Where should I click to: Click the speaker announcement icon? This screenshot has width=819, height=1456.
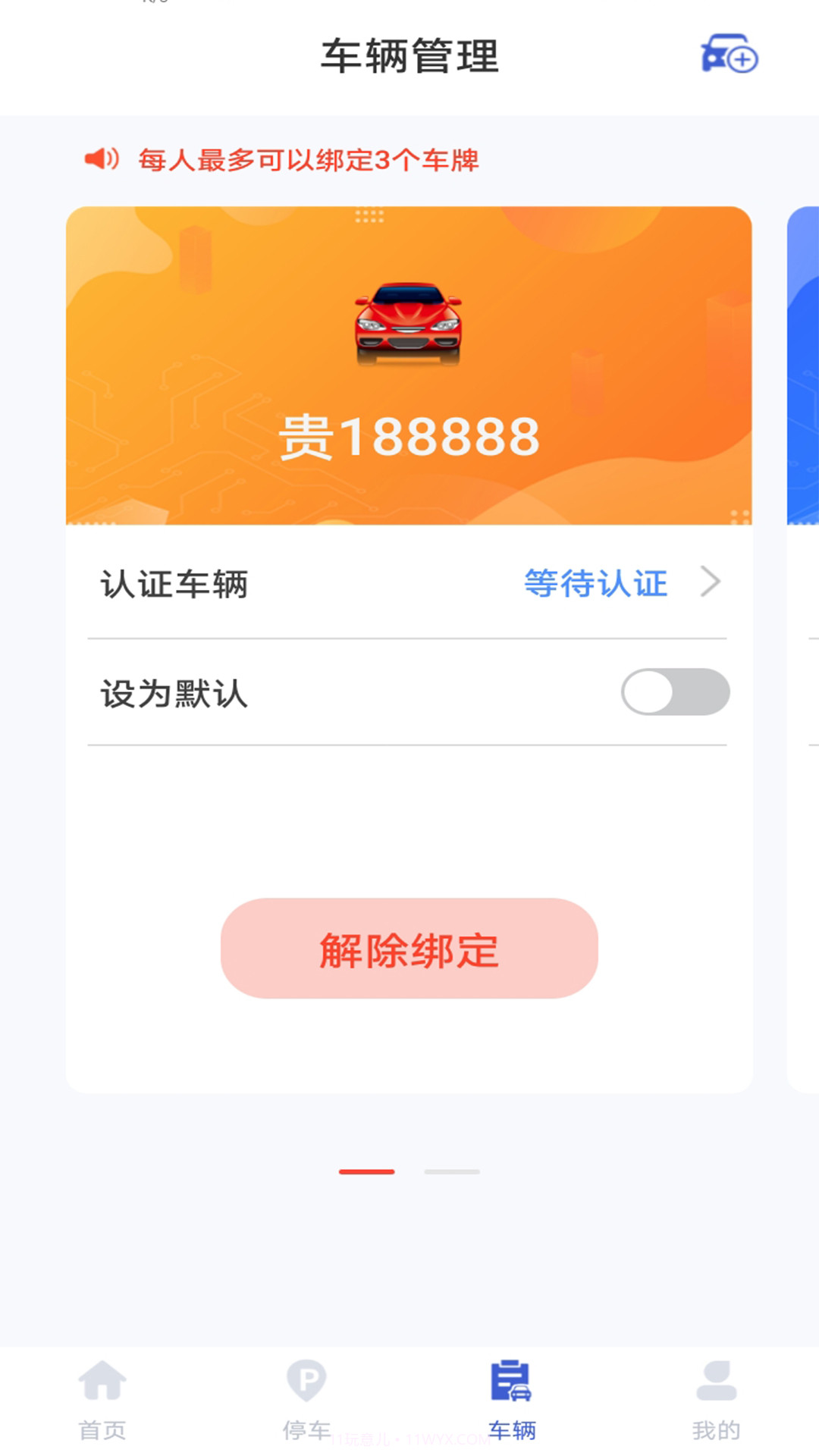[102, 158]
